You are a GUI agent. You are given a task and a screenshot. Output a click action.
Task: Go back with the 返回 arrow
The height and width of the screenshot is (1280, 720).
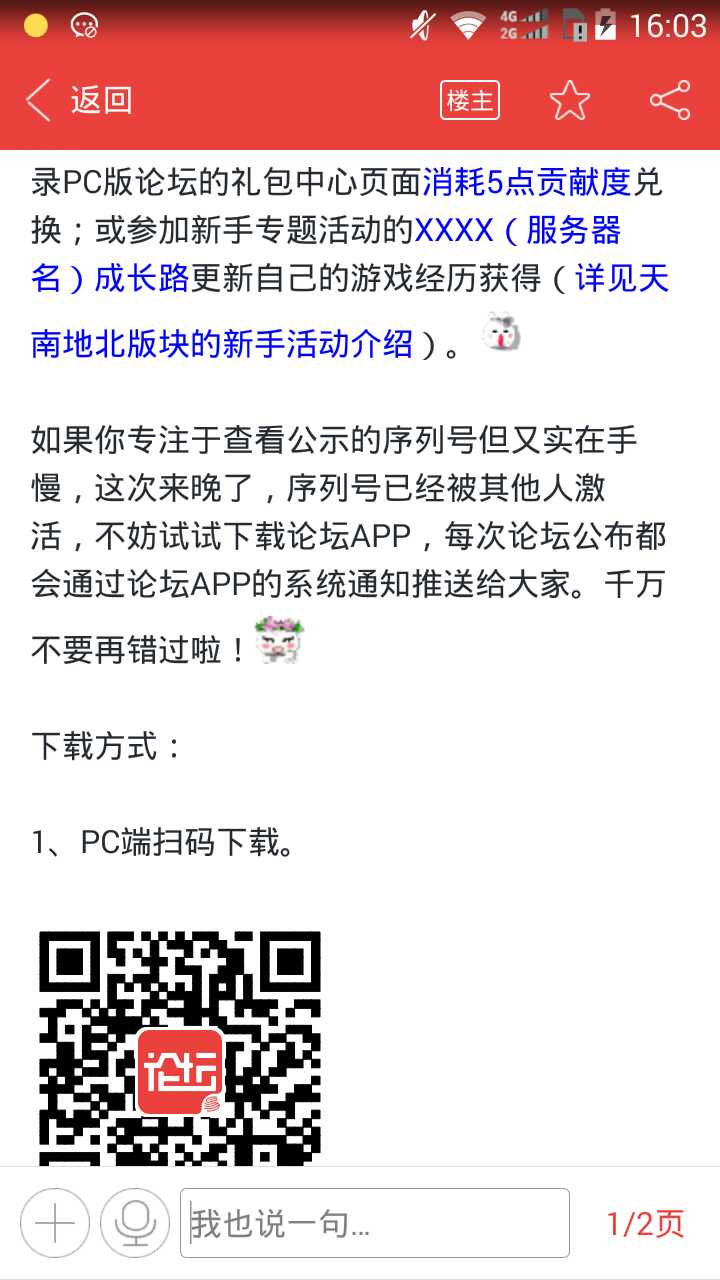click(78, 100)
